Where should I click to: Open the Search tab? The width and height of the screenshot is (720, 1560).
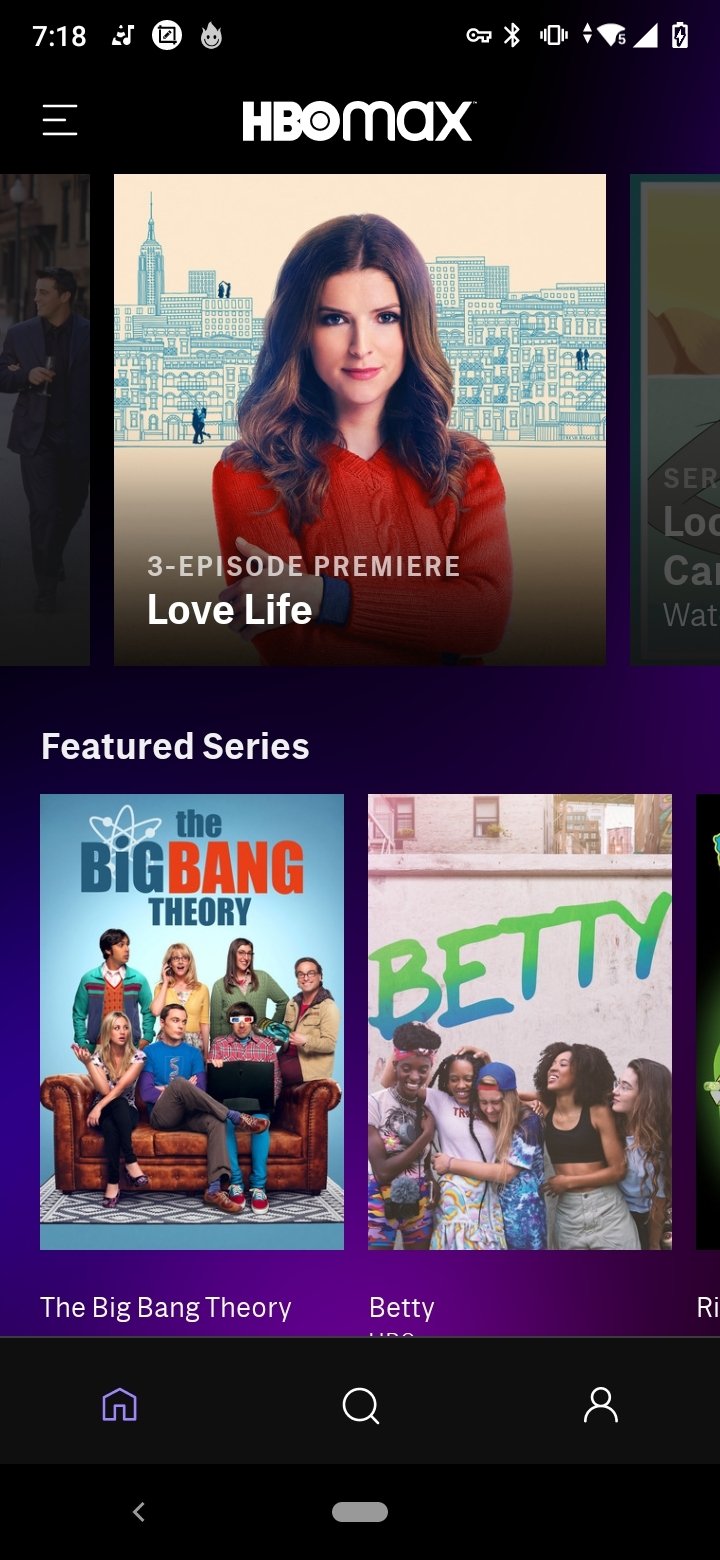(360, 1405)
